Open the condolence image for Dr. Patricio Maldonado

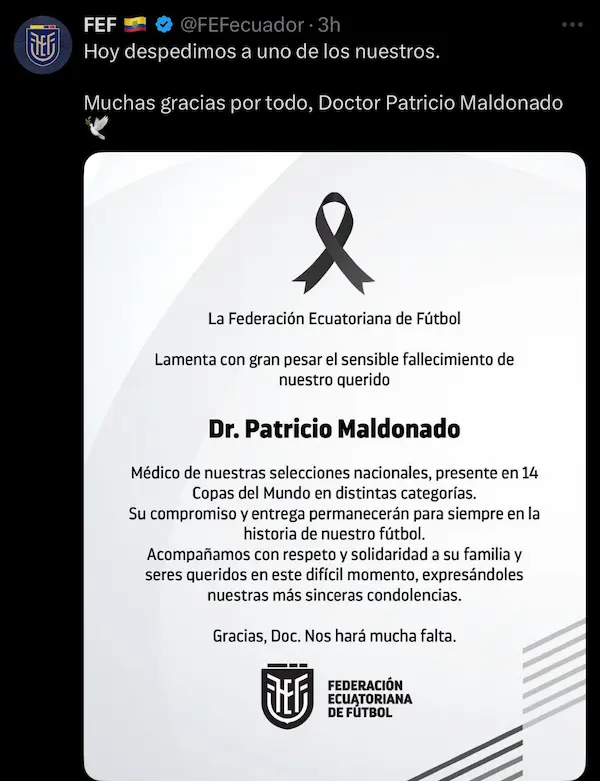(x=334, y=465)
